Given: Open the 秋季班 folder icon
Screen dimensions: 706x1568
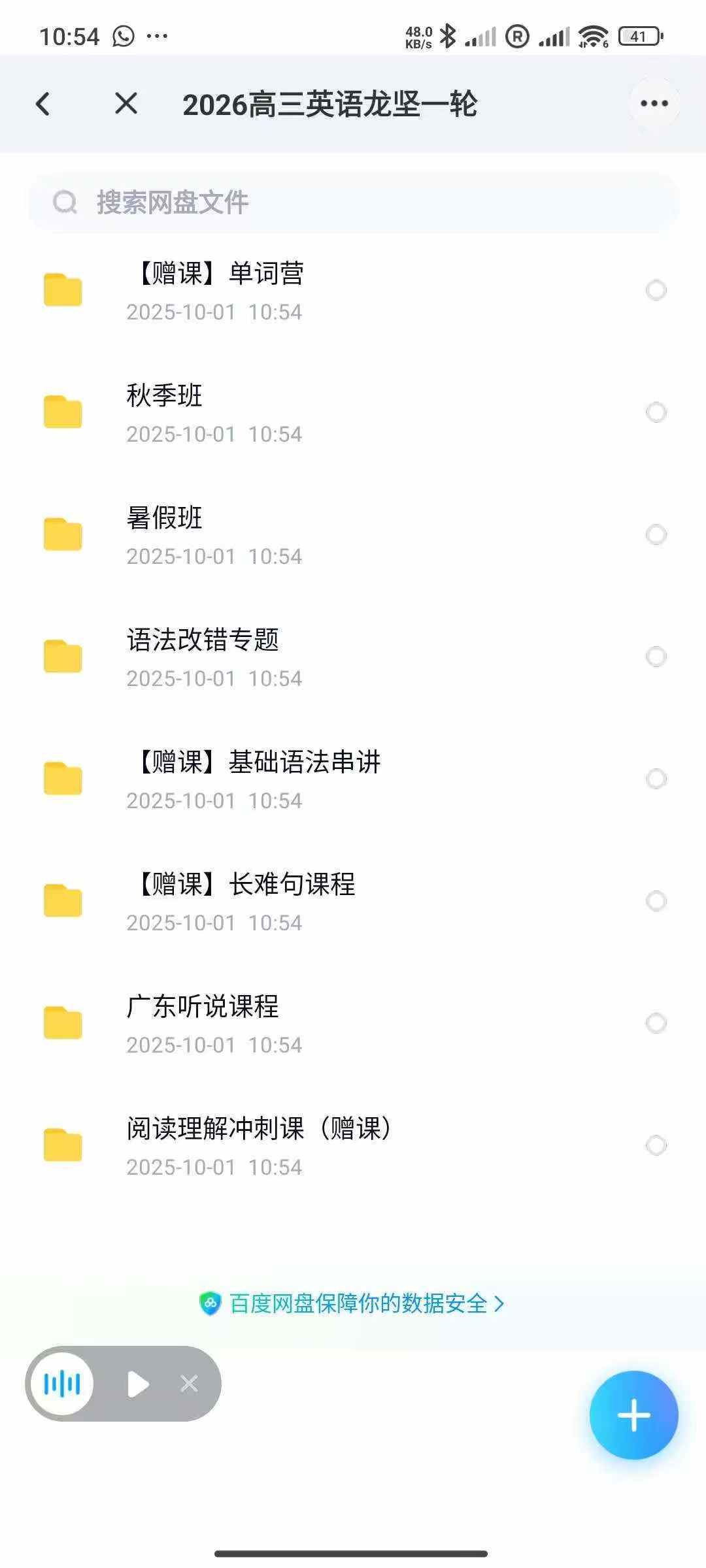Looking at the screenshot, I should click(x=62, y=412).
